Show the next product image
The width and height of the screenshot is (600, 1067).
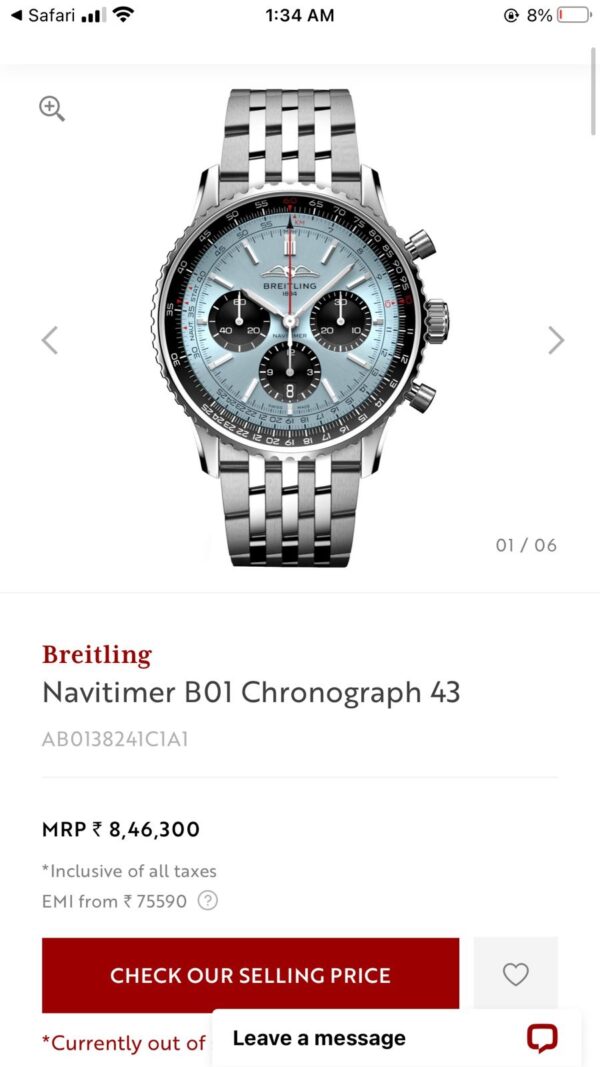(x=556, y=340)
